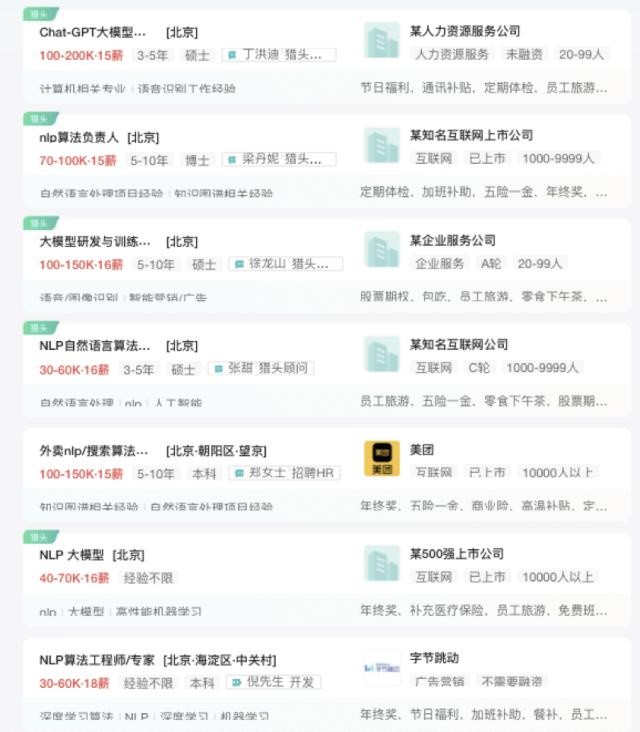
Task: Open the Chat-GPT大模型 job listing
Action: [93, 32]
